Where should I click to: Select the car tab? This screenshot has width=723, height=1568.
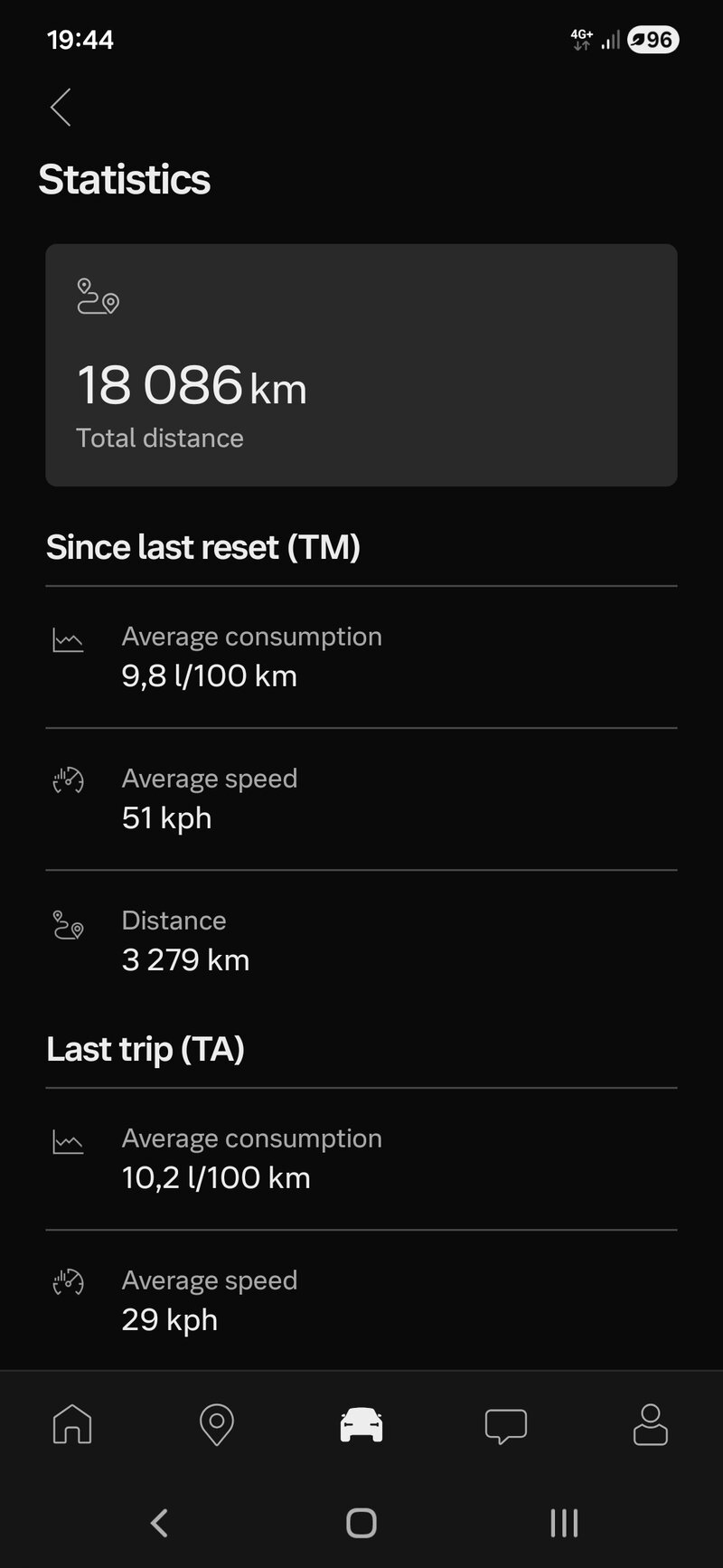(361, 1425)
